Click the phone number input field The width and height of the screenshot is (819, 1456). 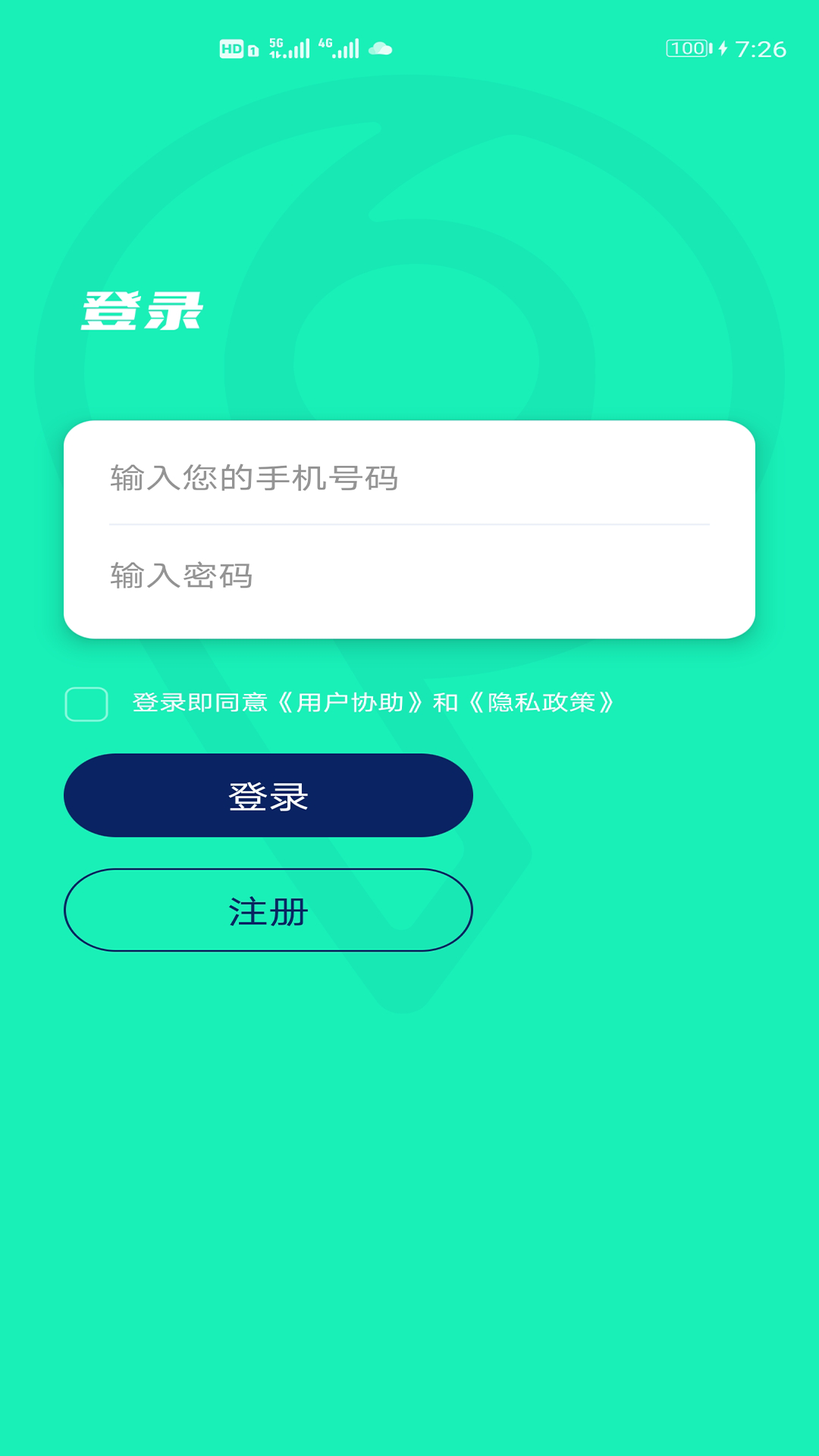pos(409,476)
